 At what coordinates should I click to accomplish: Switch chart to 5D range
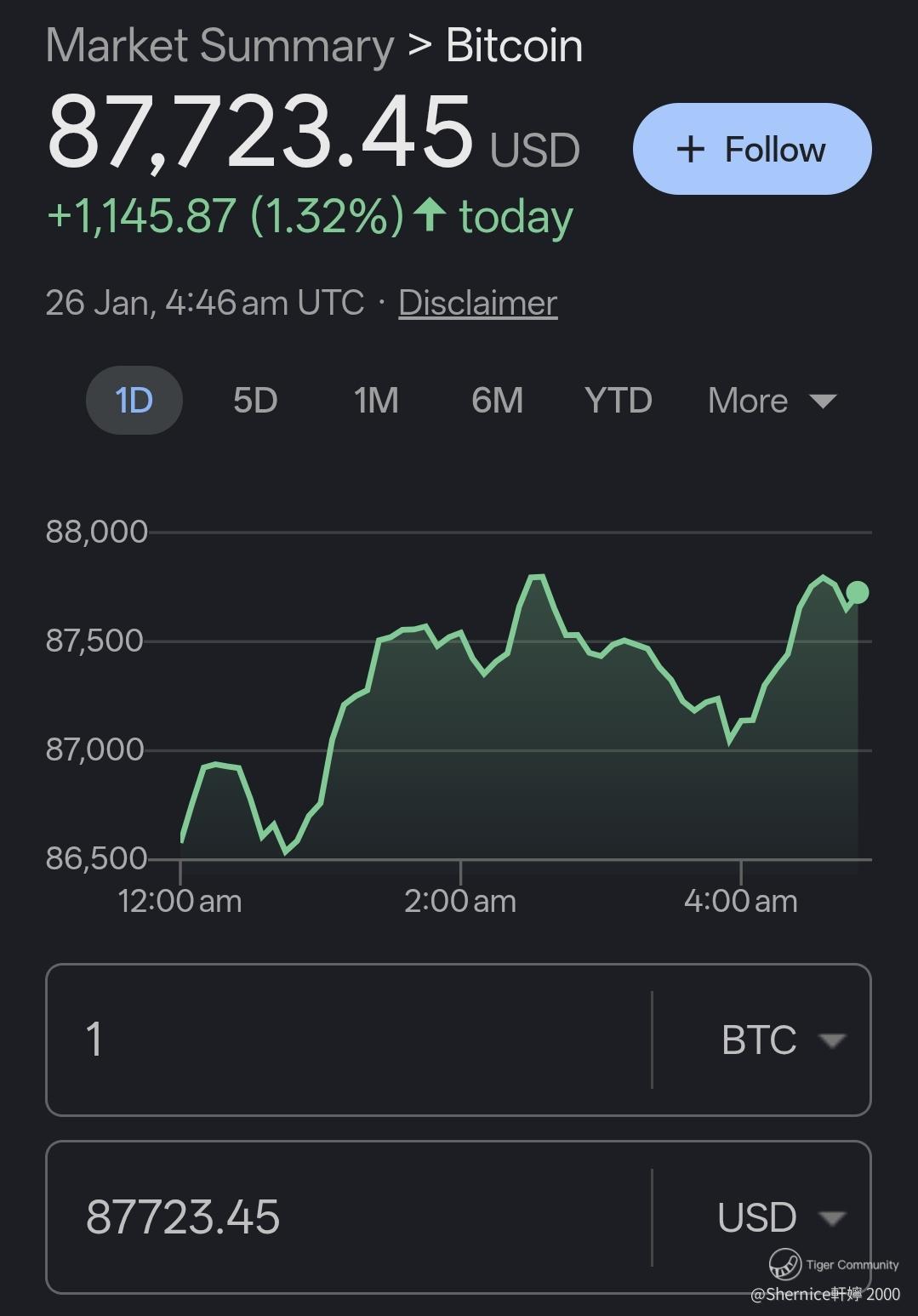pos(255,401)
